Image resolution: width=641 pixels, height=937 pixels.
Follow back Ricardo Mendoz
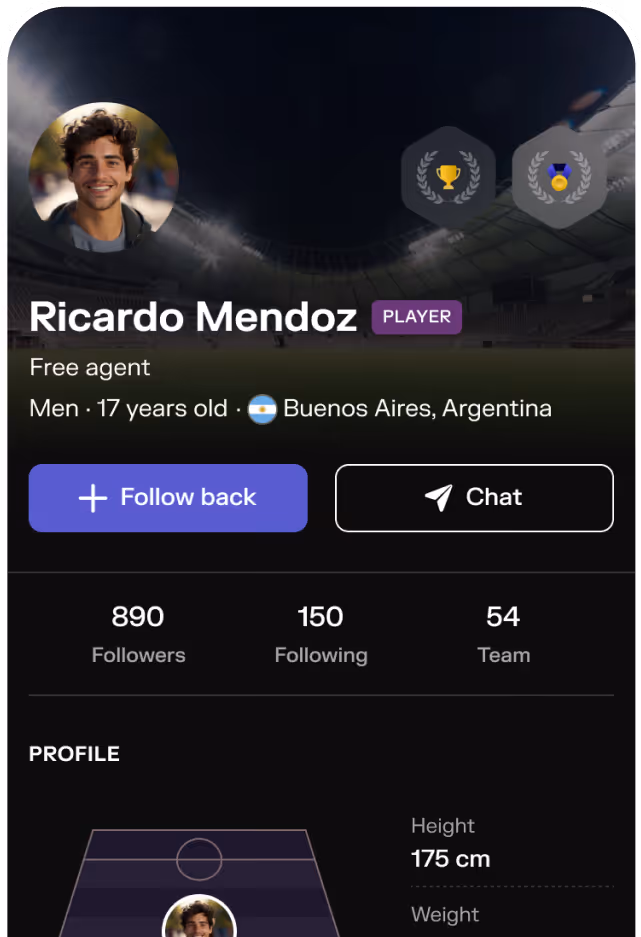pyautogui.click(x=168, y=498)
